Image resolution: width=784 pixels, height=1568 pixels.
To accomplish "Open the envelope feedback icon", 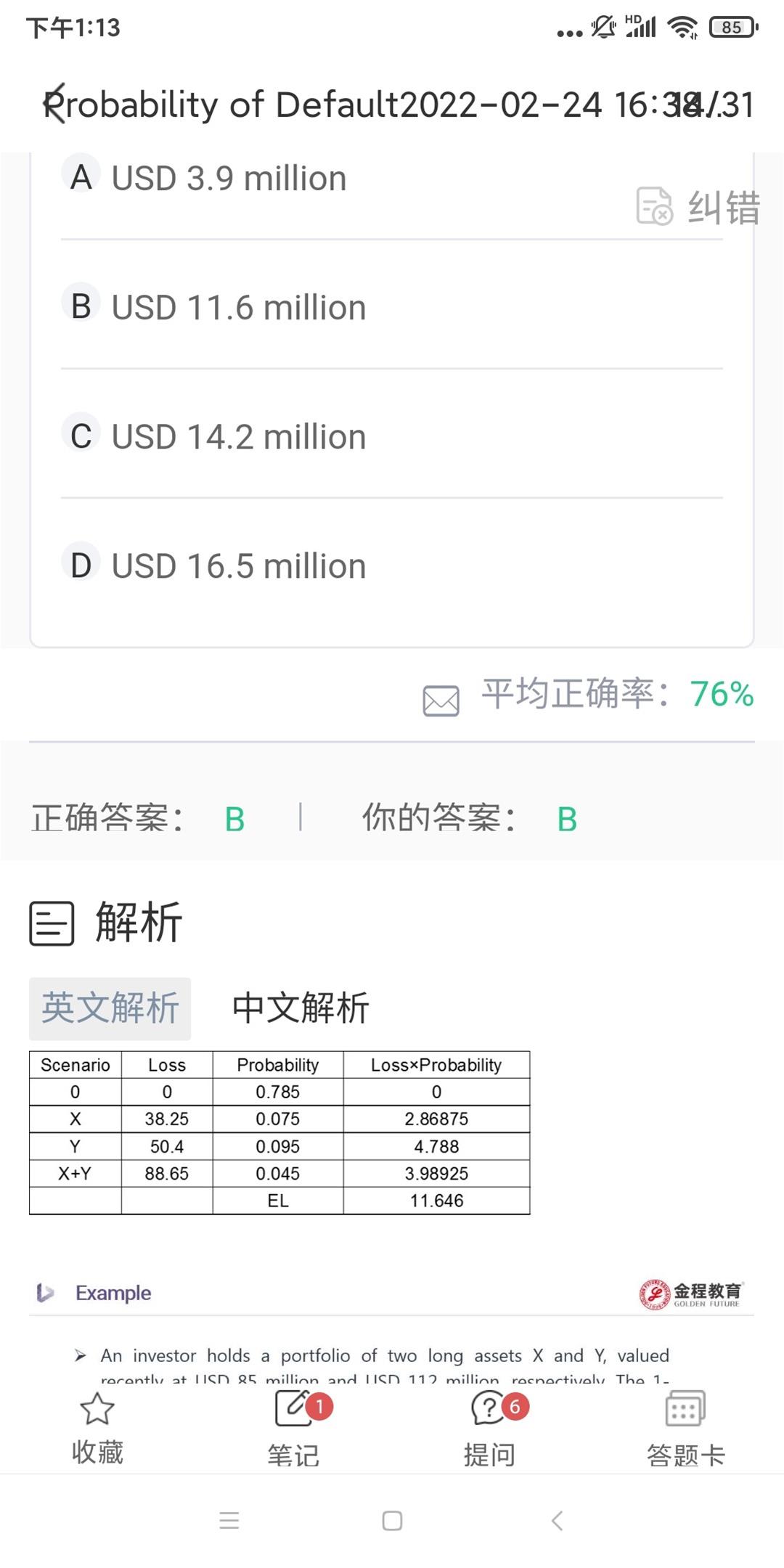I will pos(441,701).
